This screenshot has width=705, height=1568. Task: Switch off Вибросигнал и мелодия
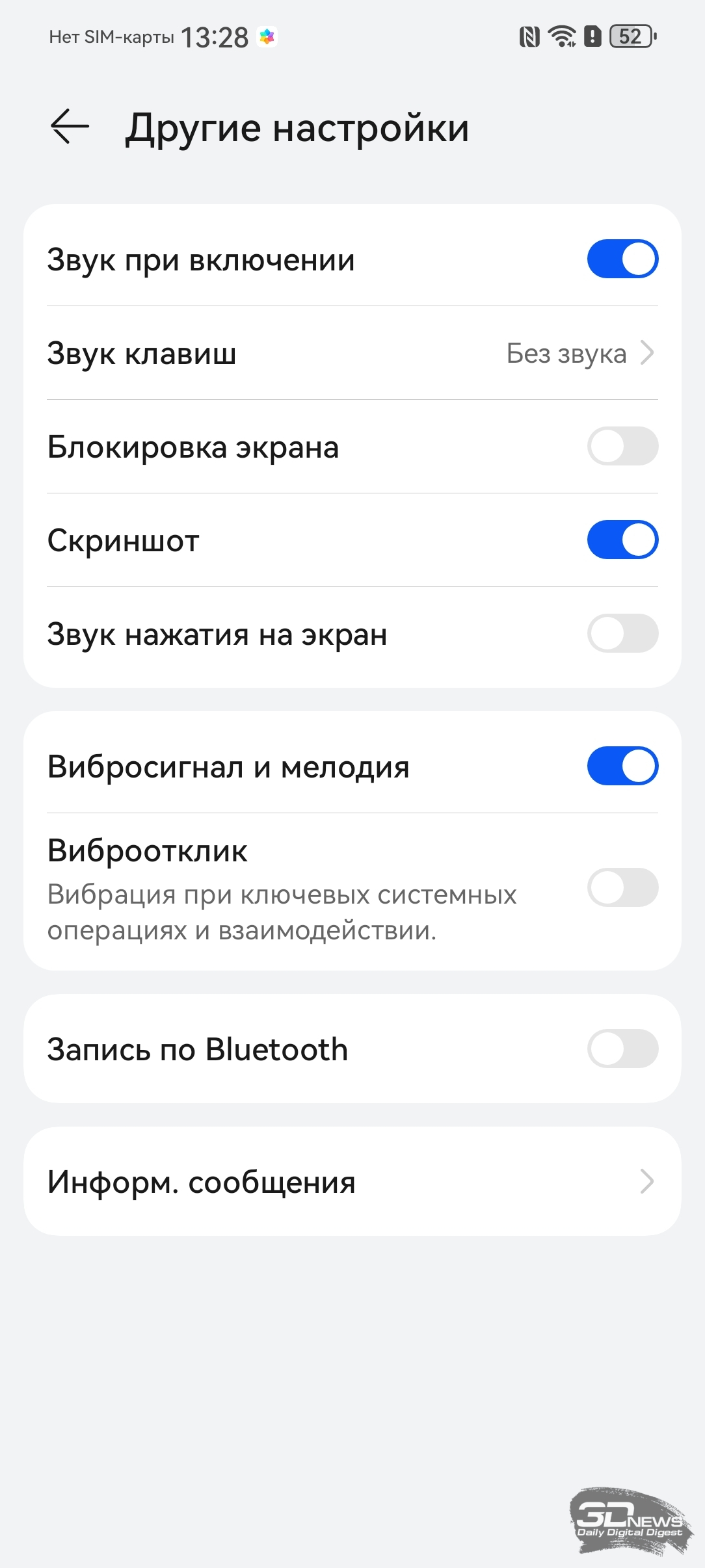click(x=622, y=766)
